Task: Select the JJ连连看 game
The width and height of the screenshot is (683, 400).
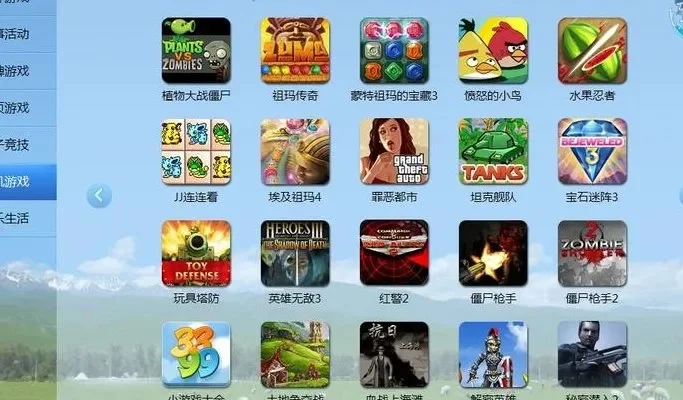Action: point(196,152)
